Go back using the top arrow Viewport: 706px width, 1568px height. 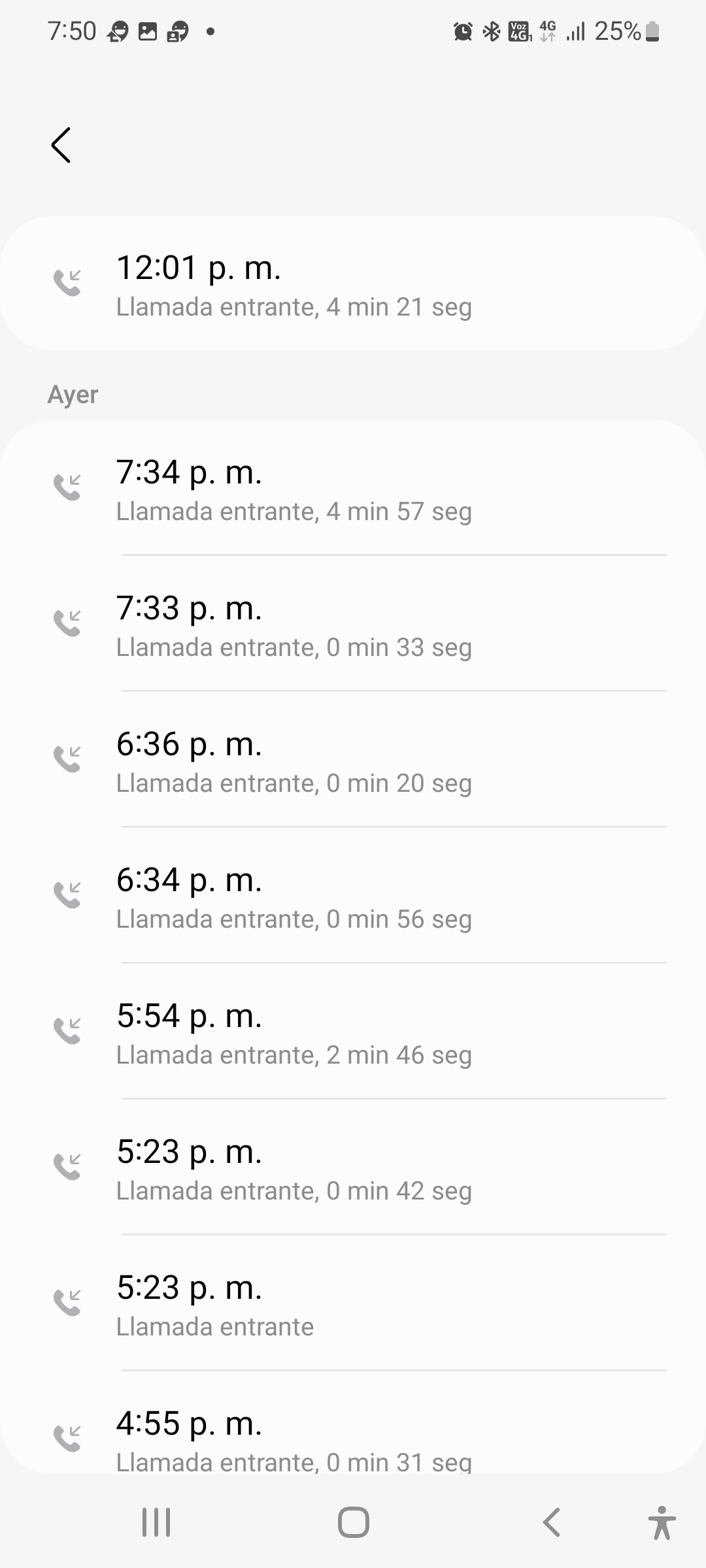pyautogui.click(x=61, y=145)
